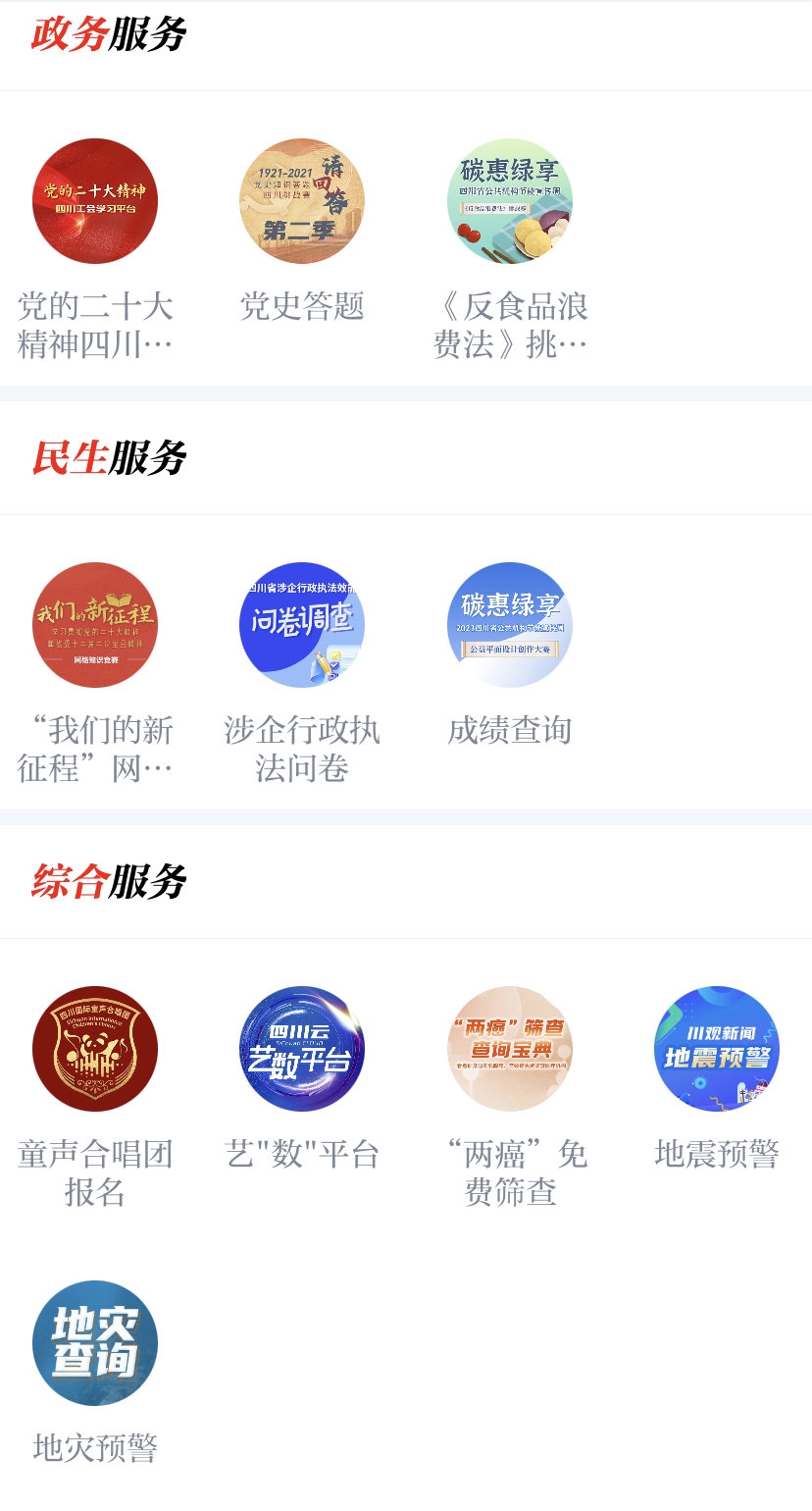Image resolution: width=812 pixels, height=1511 pixels.
Task: Open "我们的新征程" knowledge contest
Action: click(x=95, y=625)
